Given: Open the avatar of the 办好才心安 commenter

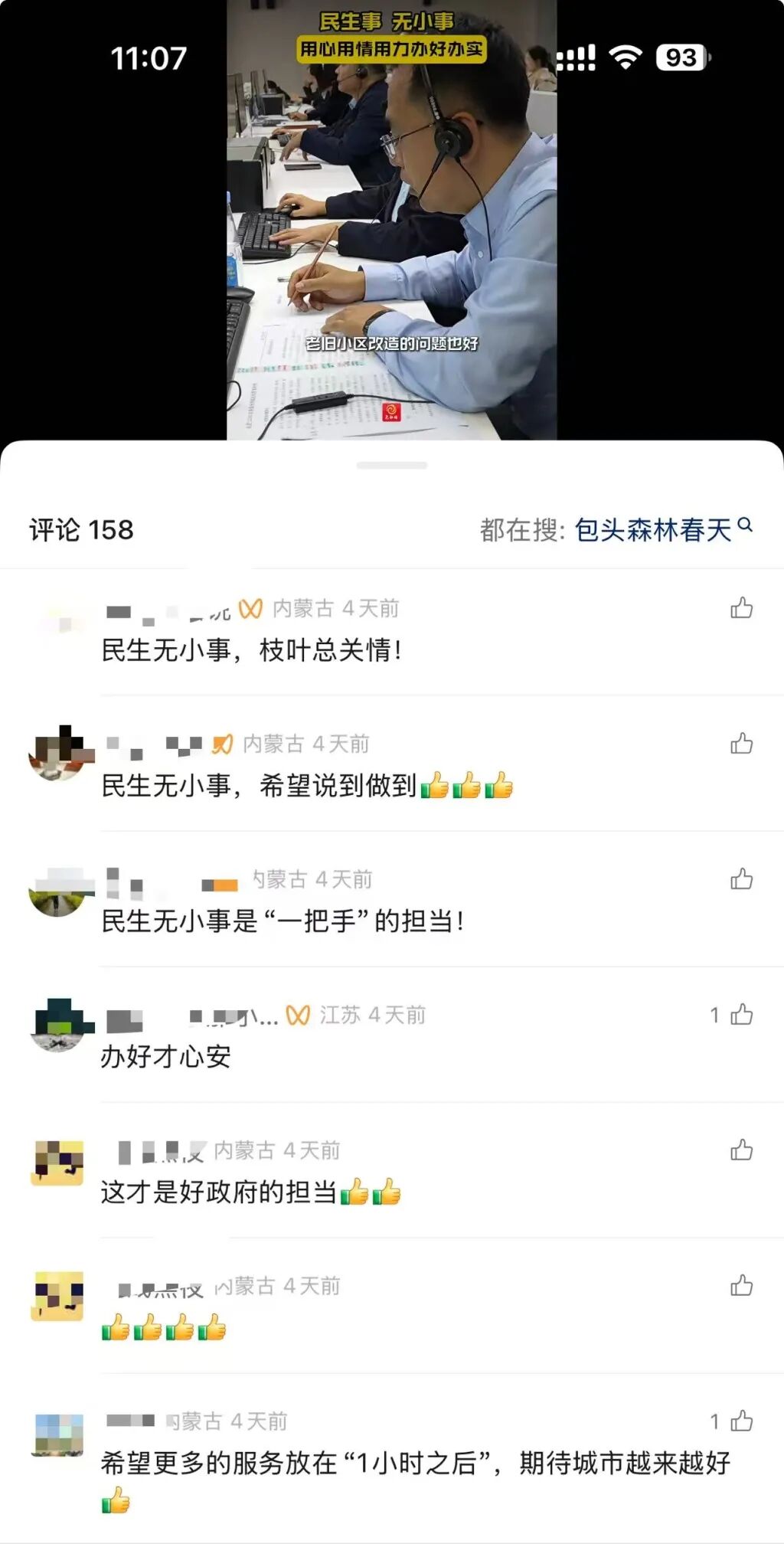Looking at the screenshot, I should (57, 1026).
